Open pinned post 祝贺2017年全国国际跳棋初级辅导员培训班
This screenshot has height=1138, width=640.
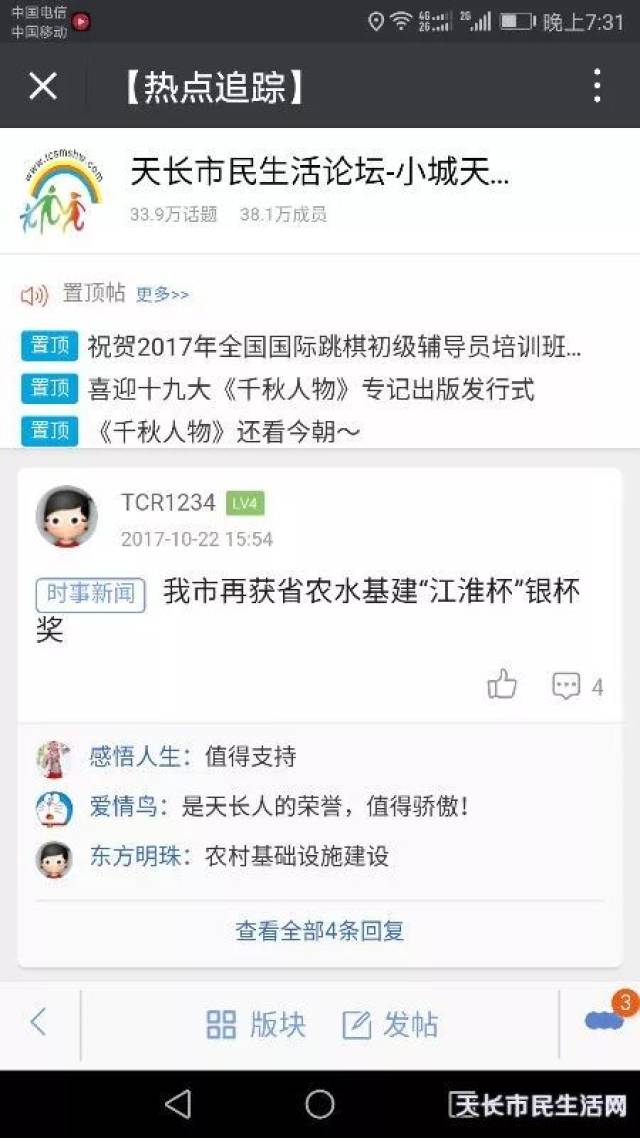click(334, 347)
